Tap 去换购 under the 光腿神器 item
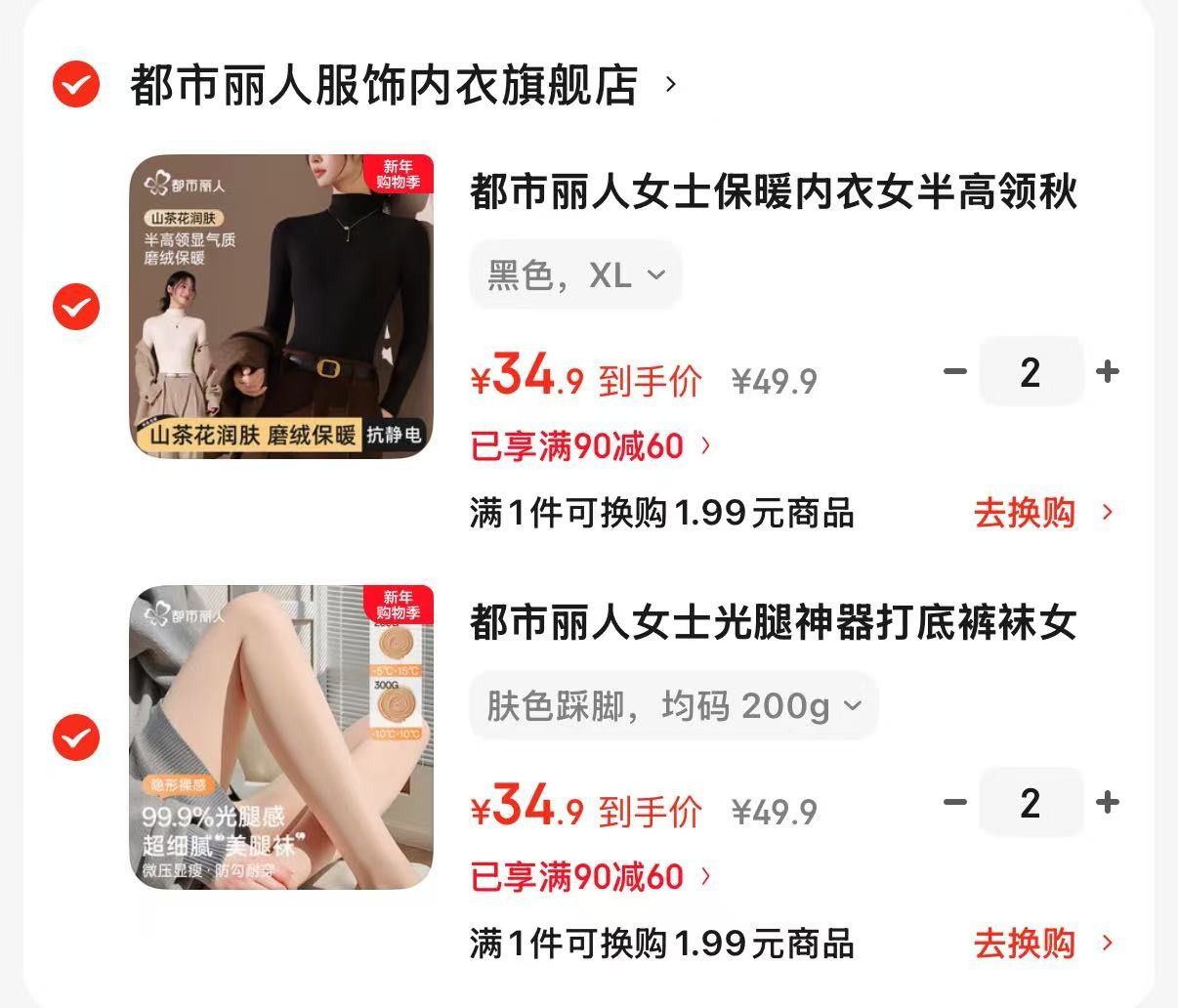Viewport: 1178px width, 1008px height. point(1041,944)
